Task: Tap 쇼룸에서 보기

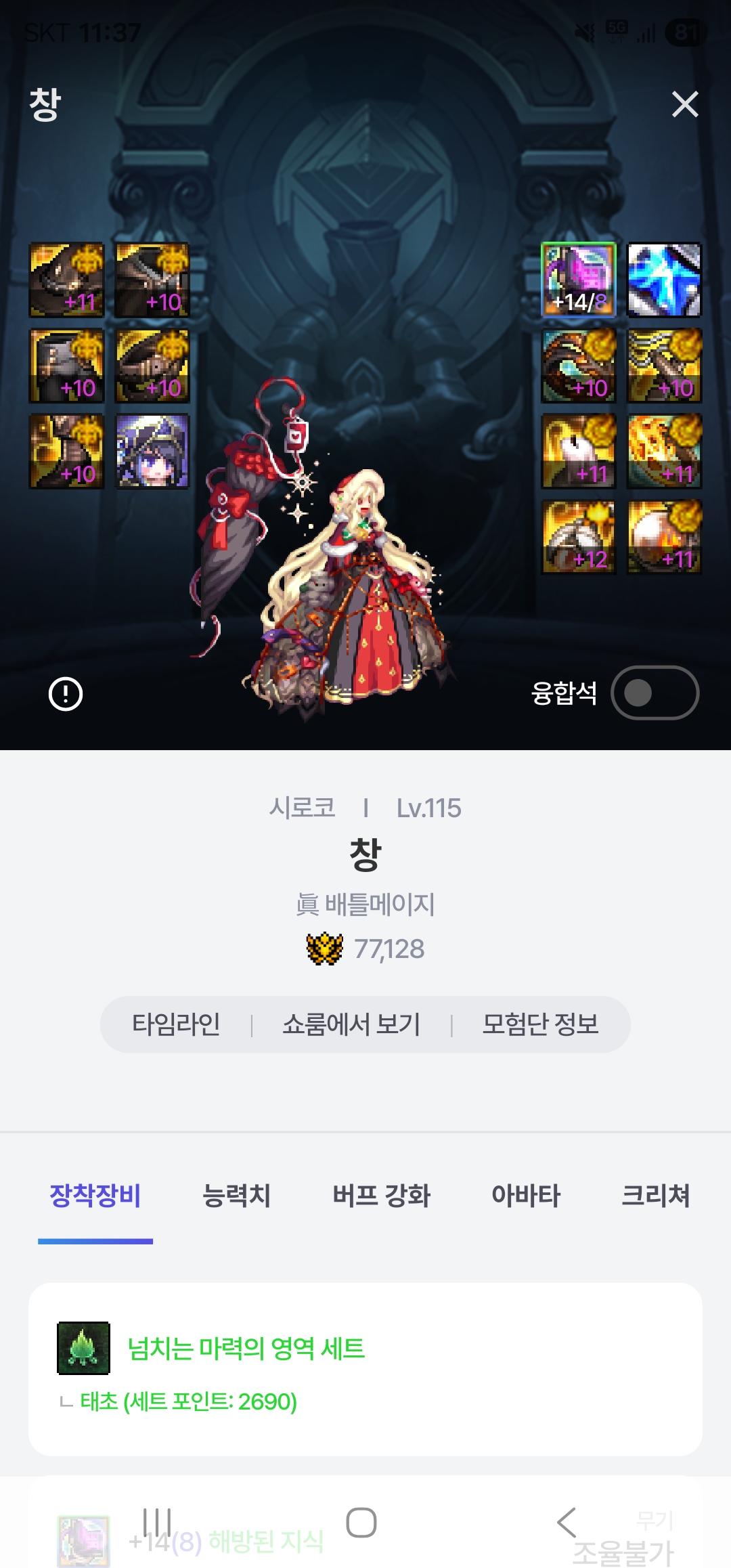Action: point(351,1024)
